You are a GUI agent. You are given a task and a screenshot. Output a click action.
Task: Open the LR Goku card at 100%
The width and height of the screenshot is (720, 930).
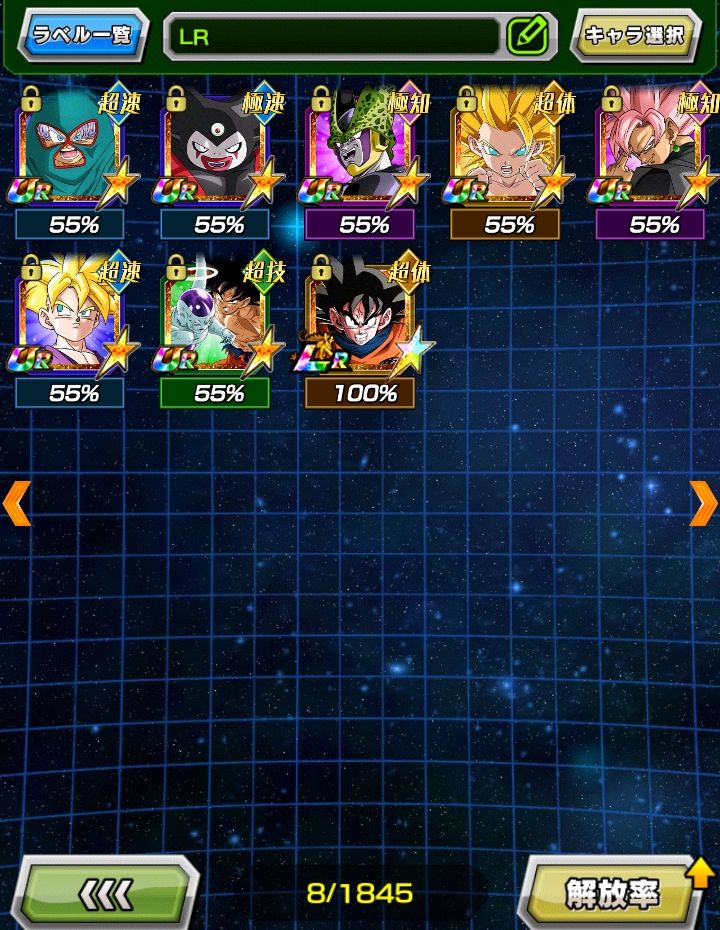[x=360, y=318]
